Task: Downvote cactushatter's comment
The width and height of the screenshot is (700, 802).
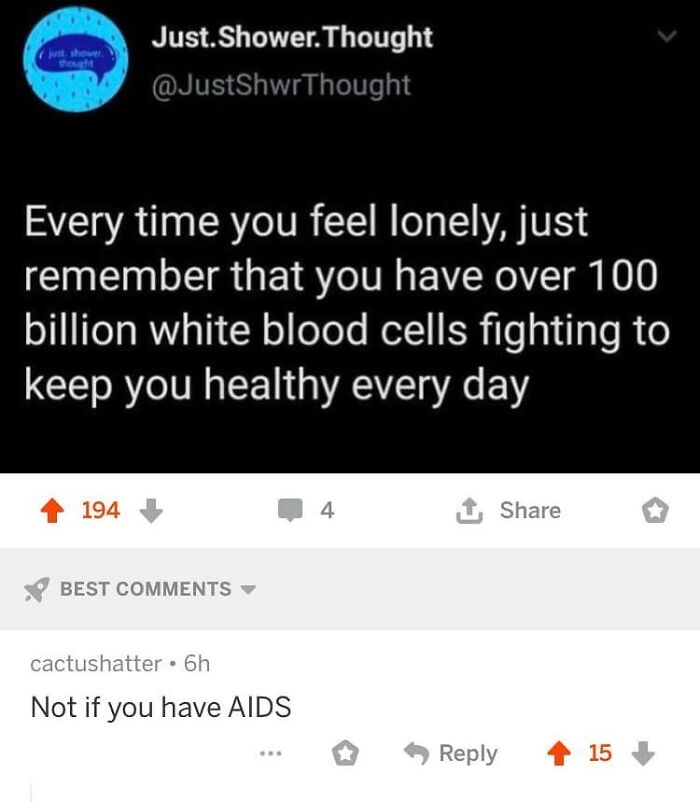Action: 644,754
